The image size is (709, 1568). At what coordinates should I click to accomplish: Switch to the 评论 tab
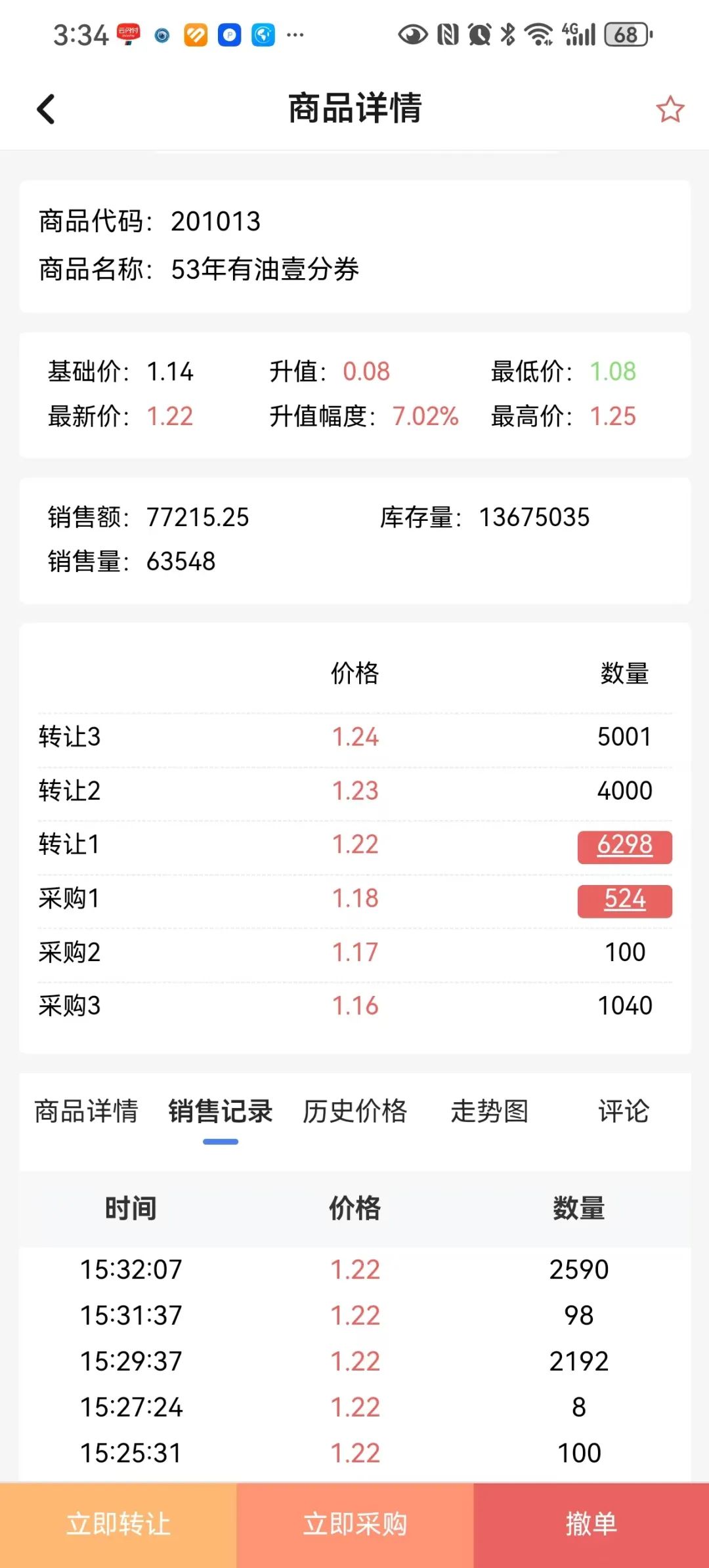[x=624, y=1111]
